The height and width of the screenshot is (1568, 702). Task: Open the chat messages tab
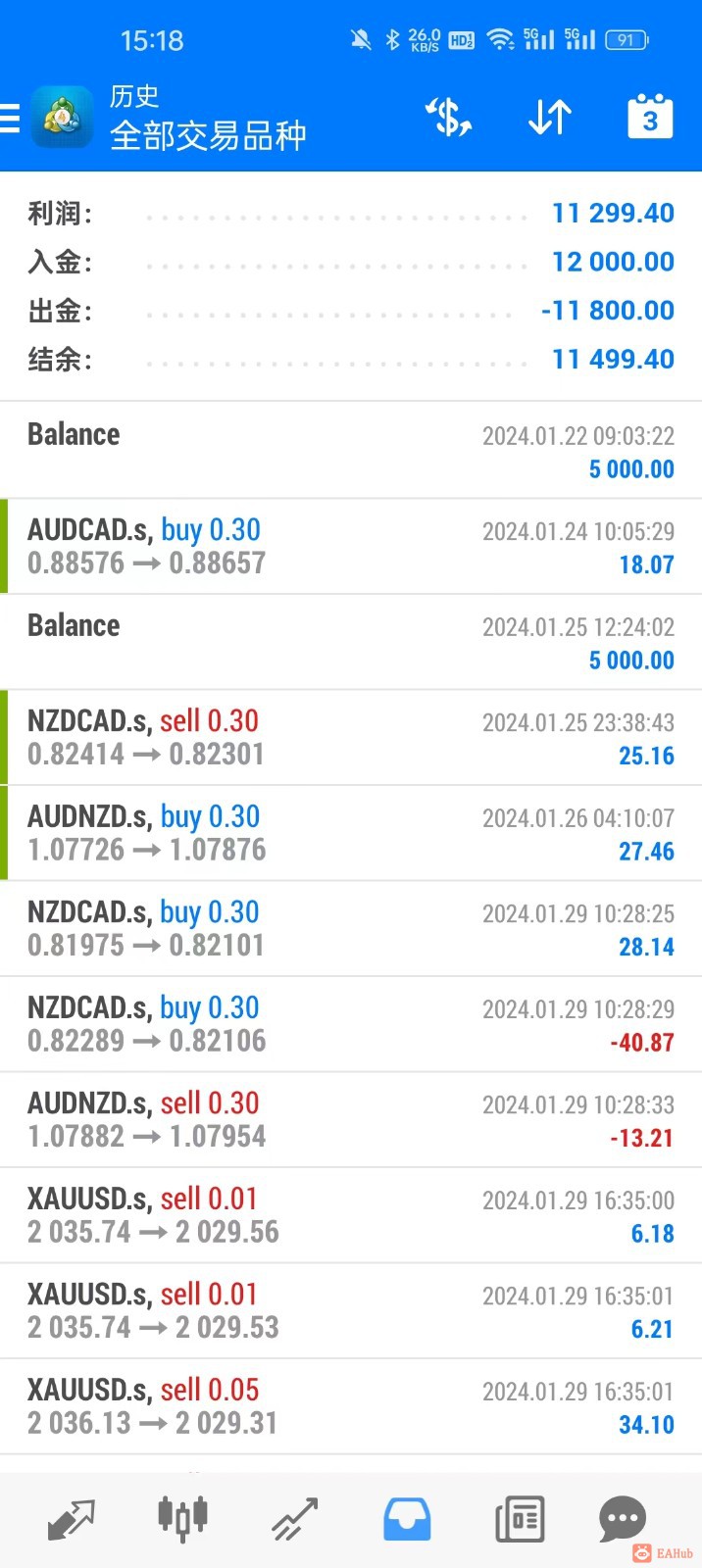pyautogui.click(x=623, y=1519)
